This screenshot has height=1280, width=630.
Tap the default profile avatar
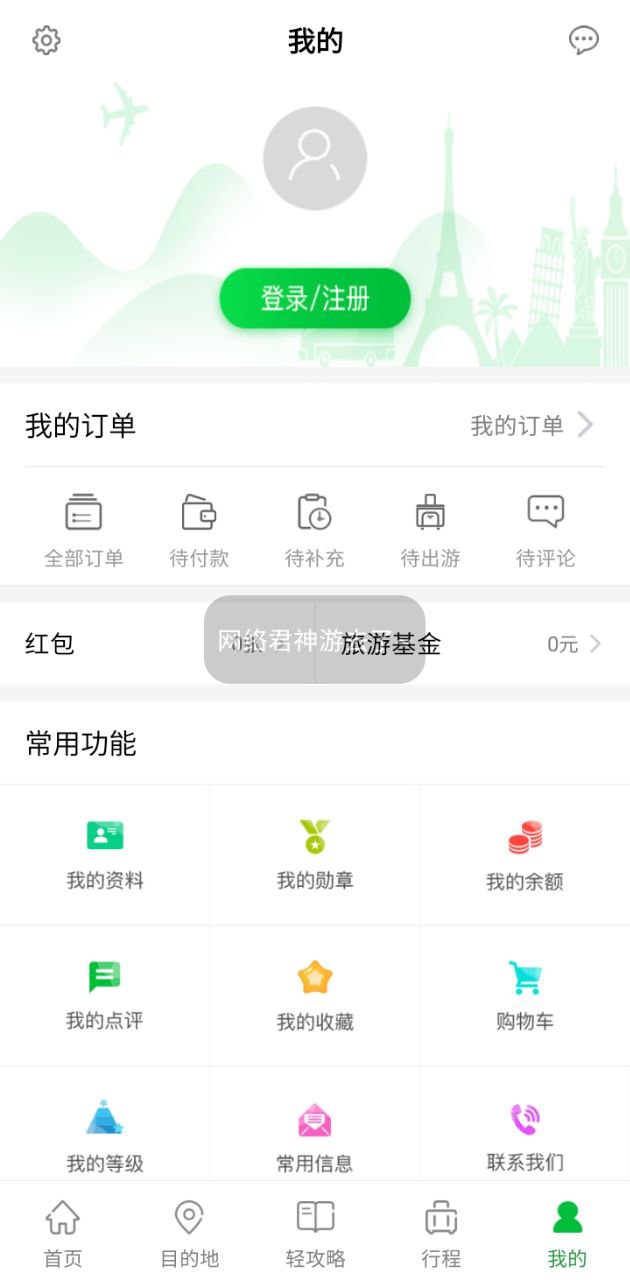click(x=315, y=158)
